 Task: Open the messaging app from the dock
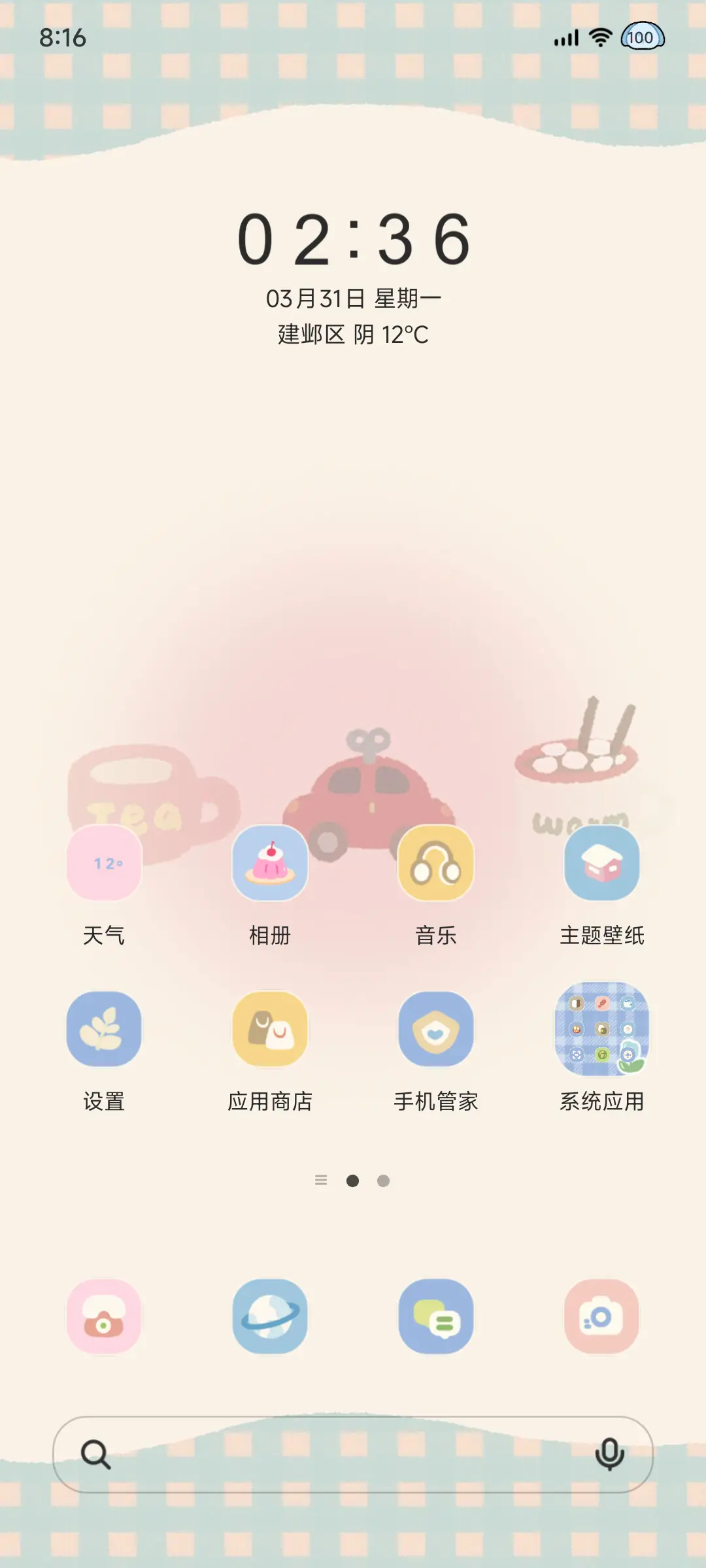[436, 1317]
